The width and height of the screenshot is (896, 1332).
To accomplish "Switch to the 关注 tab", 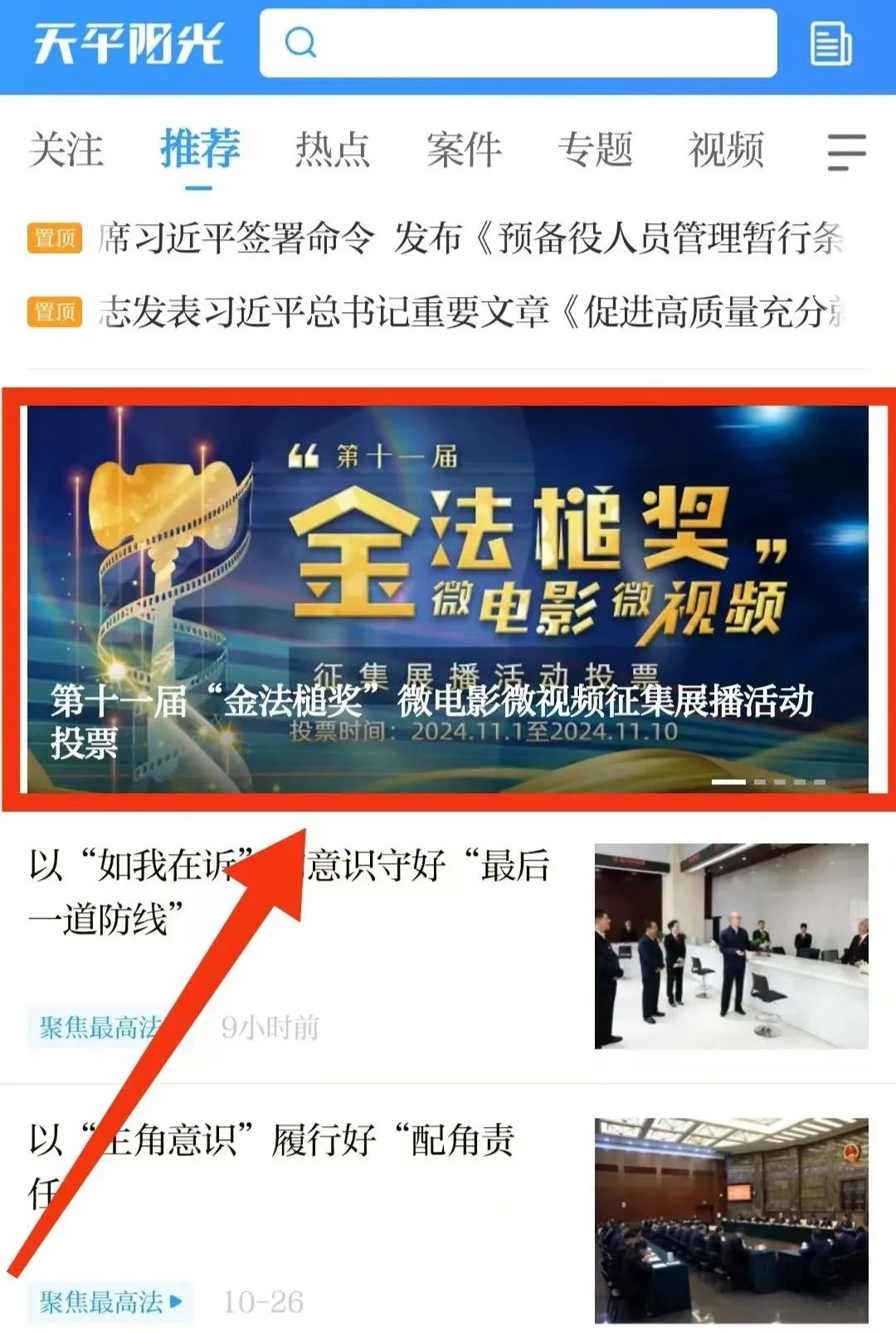I will (x=66, y=150).
